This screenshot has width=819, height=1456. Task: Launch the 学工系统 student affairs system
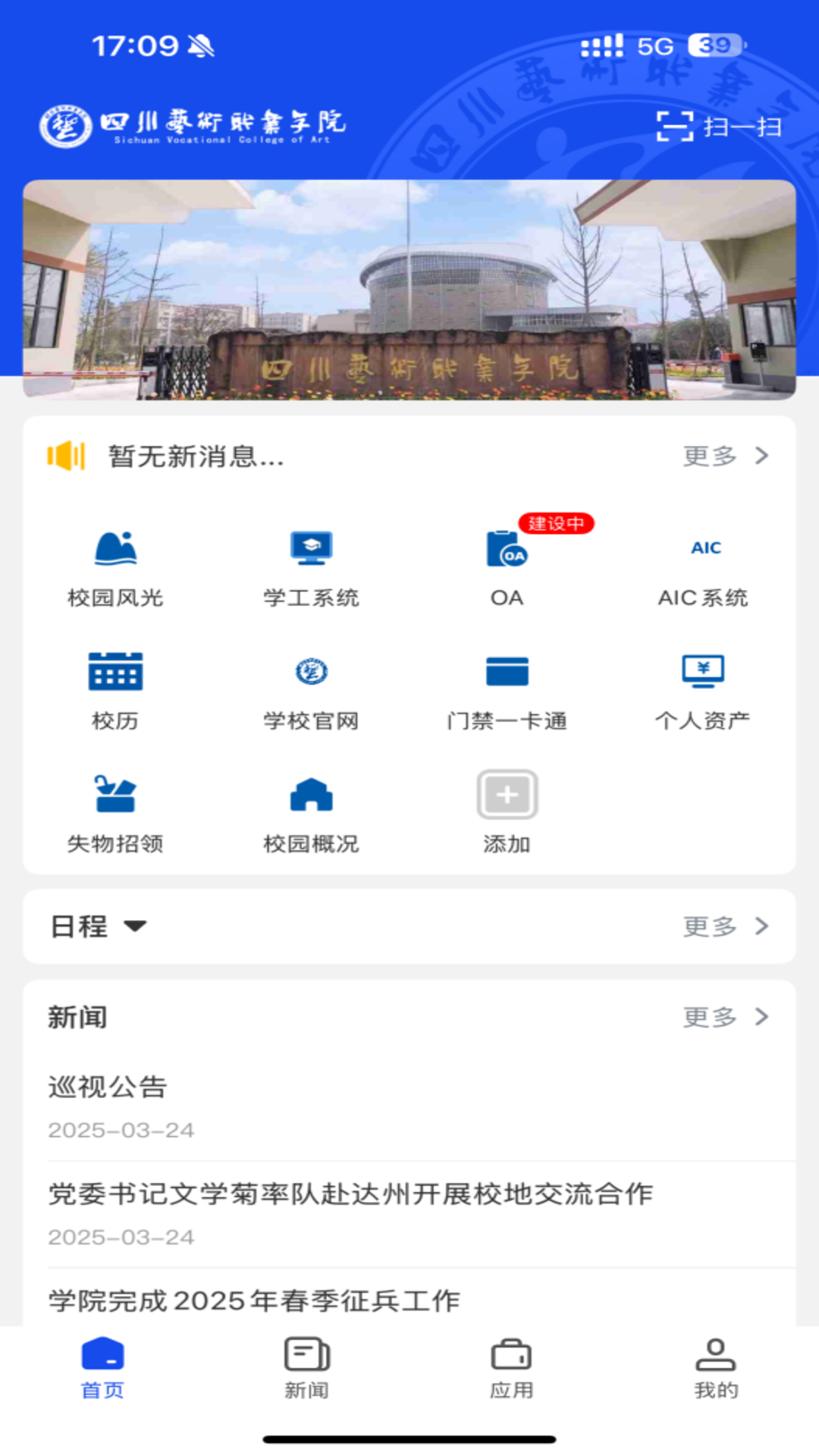tap(311, 565)
